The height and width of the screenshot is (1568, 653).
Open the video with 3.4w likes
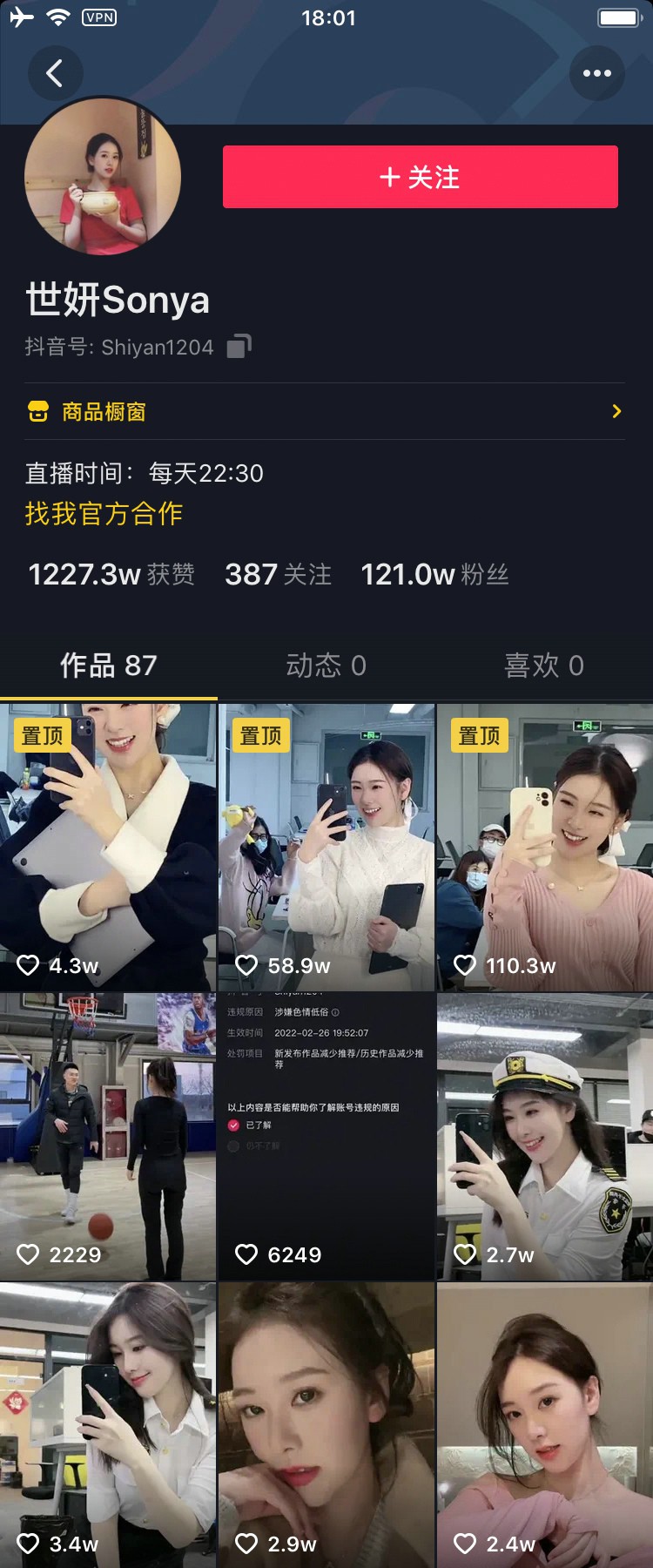pyautogui.click(x=108, y=1425)
